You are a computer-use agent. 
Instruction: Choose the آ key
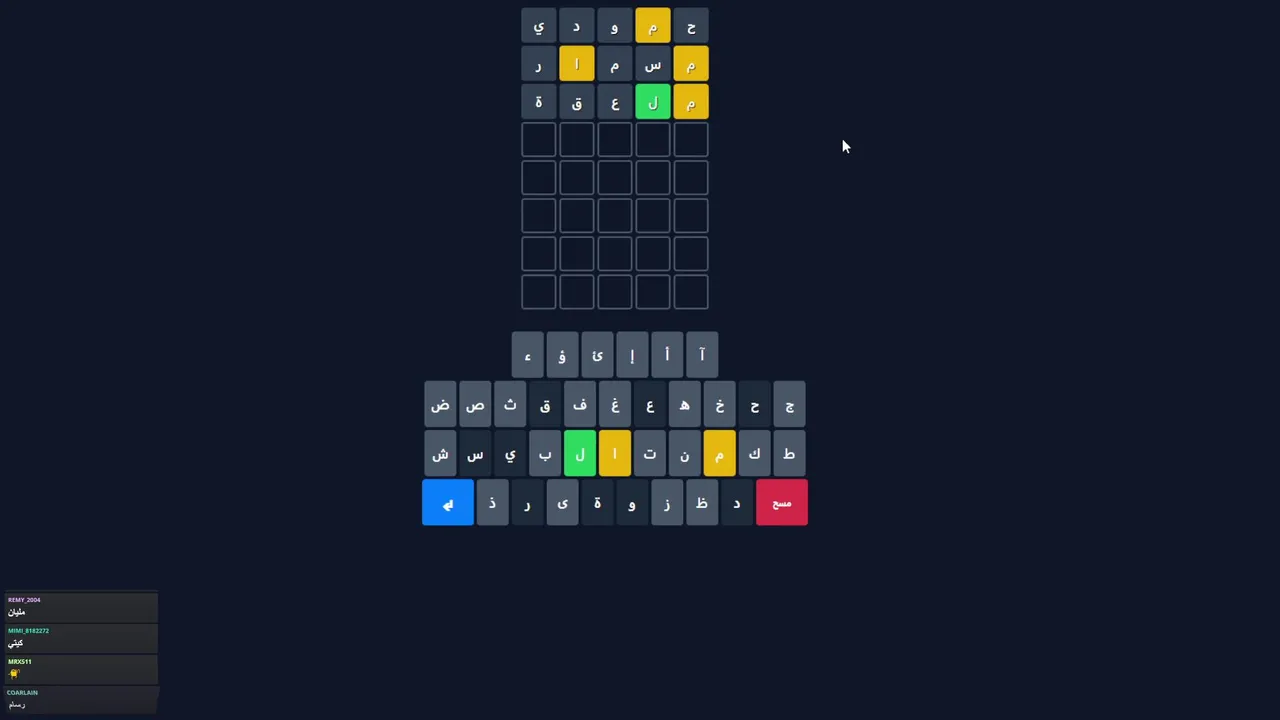702,355
